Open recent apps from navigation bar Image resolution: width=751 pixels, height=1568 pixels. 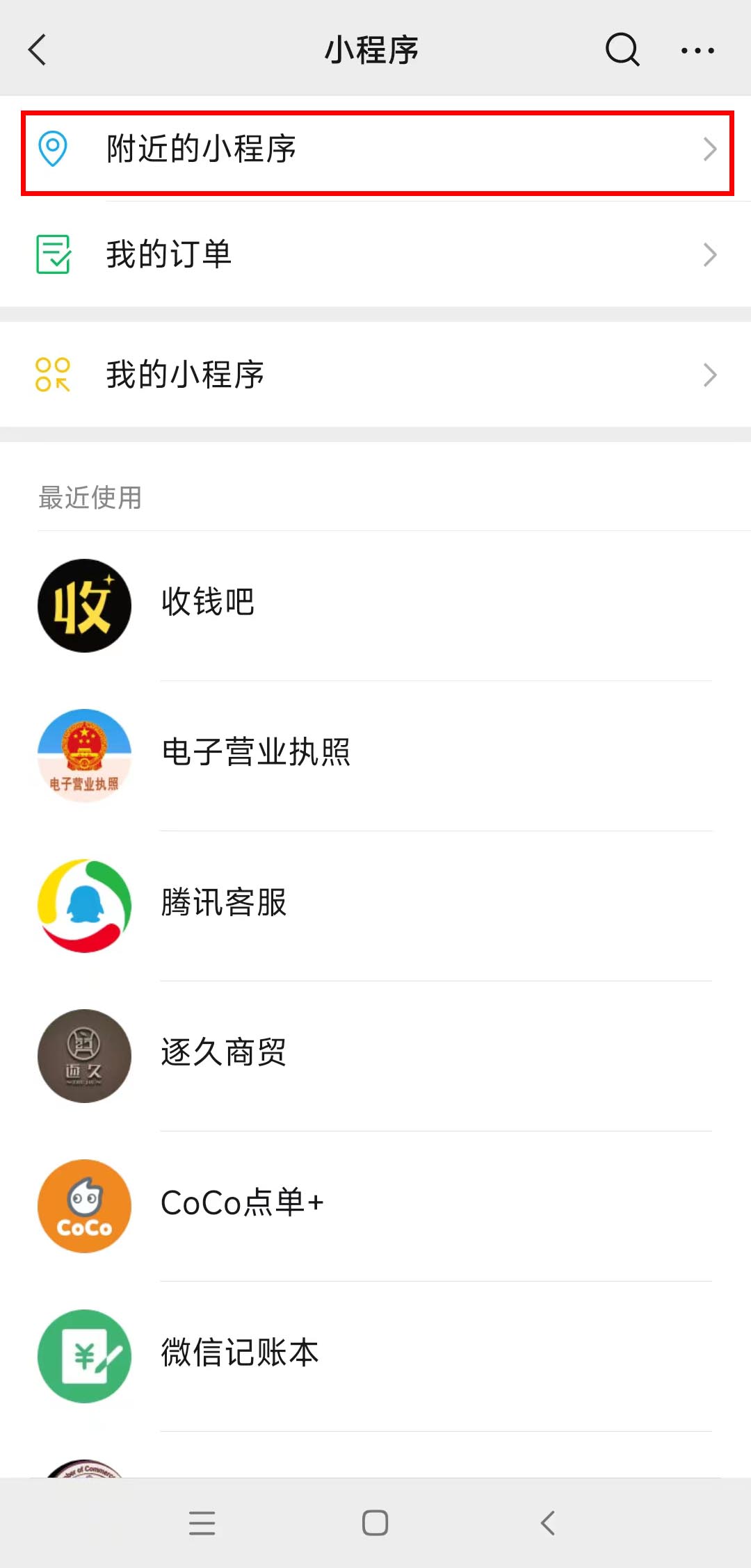202,1523
